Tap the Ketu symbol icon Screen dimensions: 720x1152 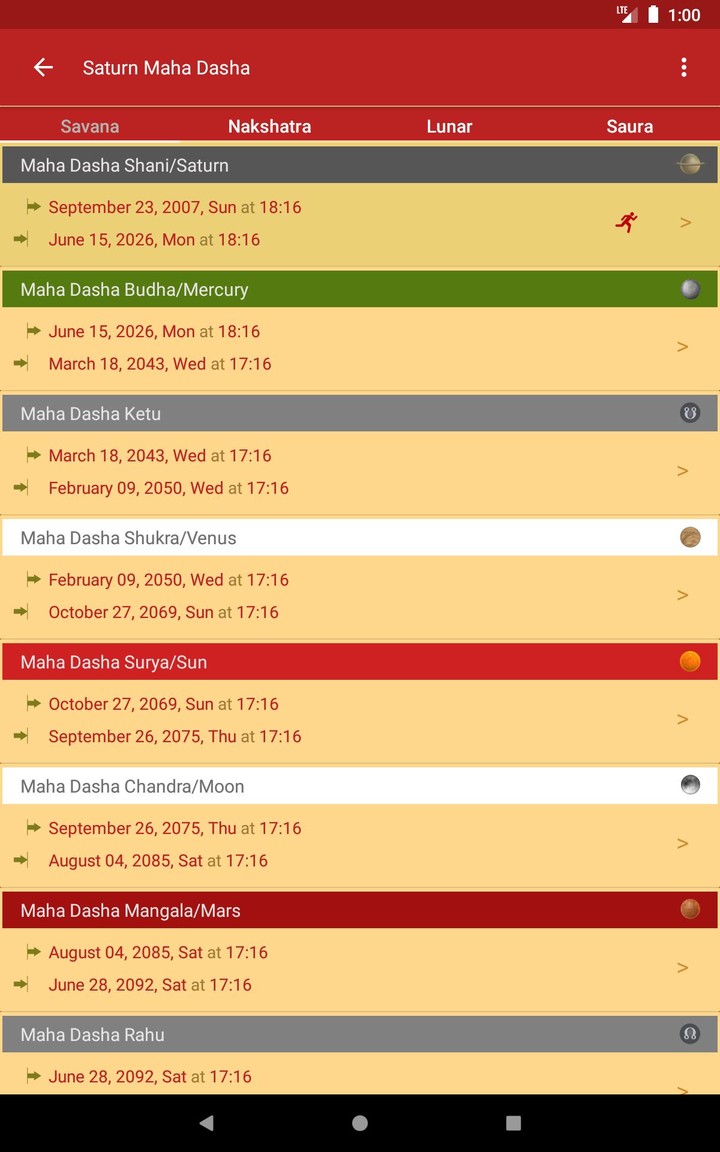[690, 413]
